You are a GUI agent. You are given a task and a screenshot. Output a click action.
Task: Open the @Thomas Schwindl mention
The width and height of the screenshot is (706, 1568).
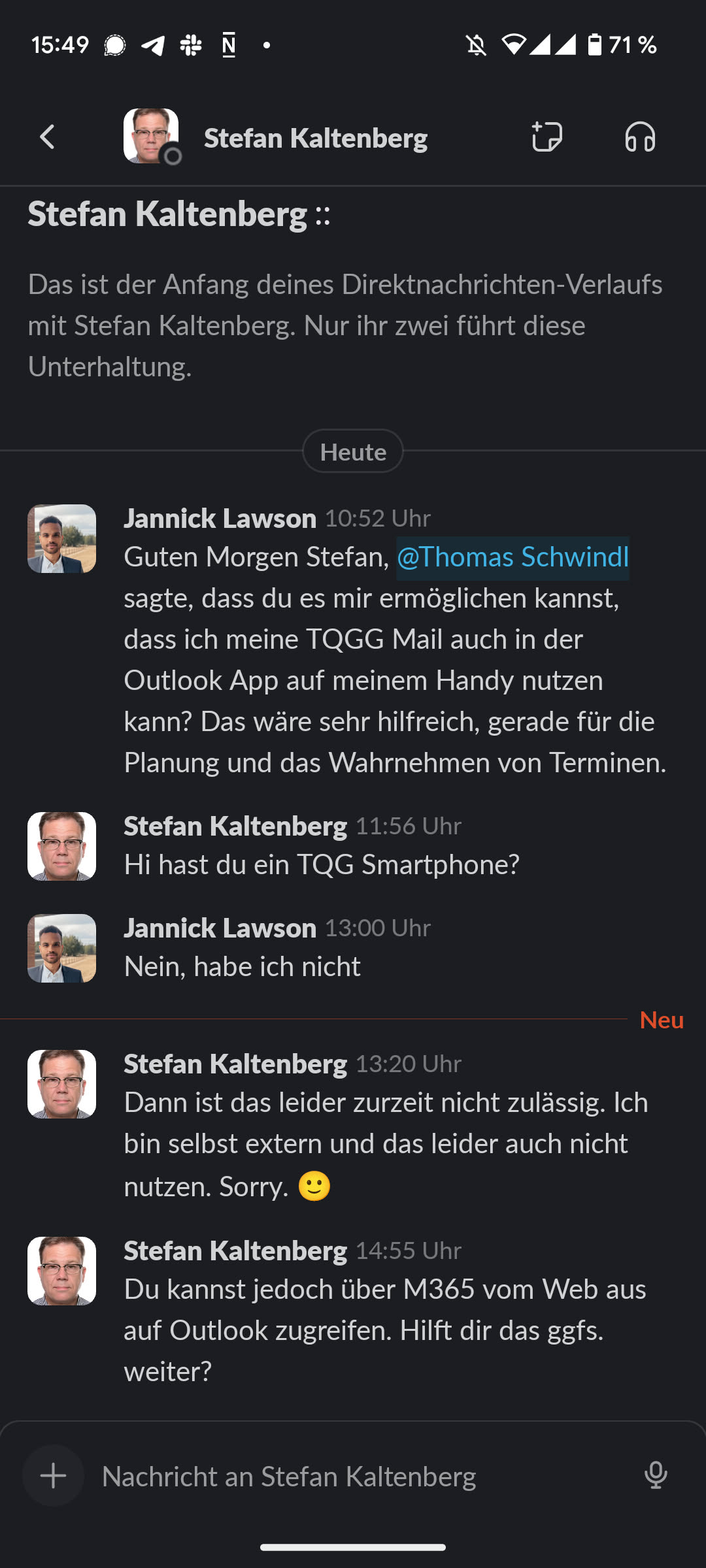(x=513, y=557)
